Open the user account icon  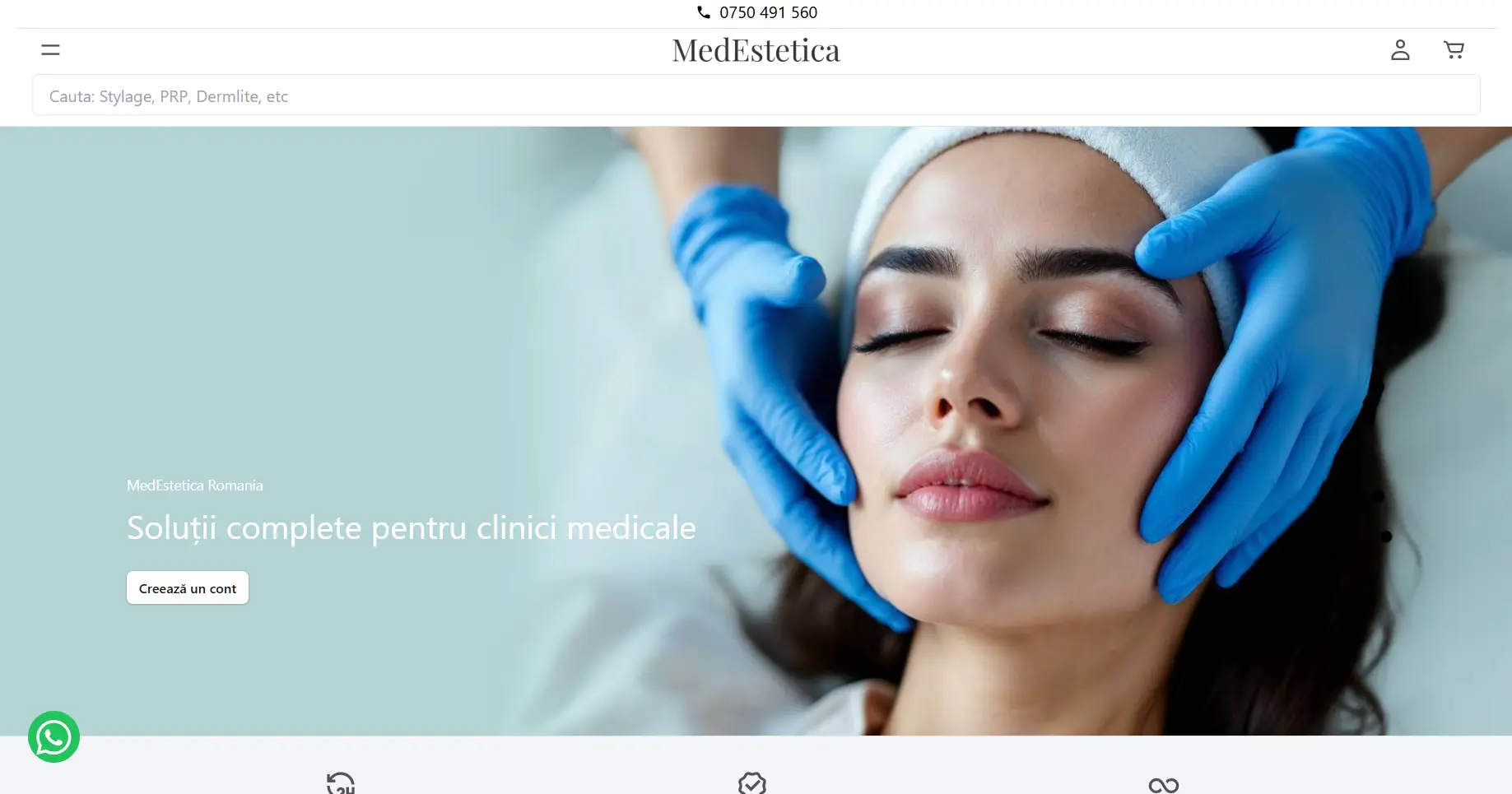pyautogui.click(x=1400, y=50)
